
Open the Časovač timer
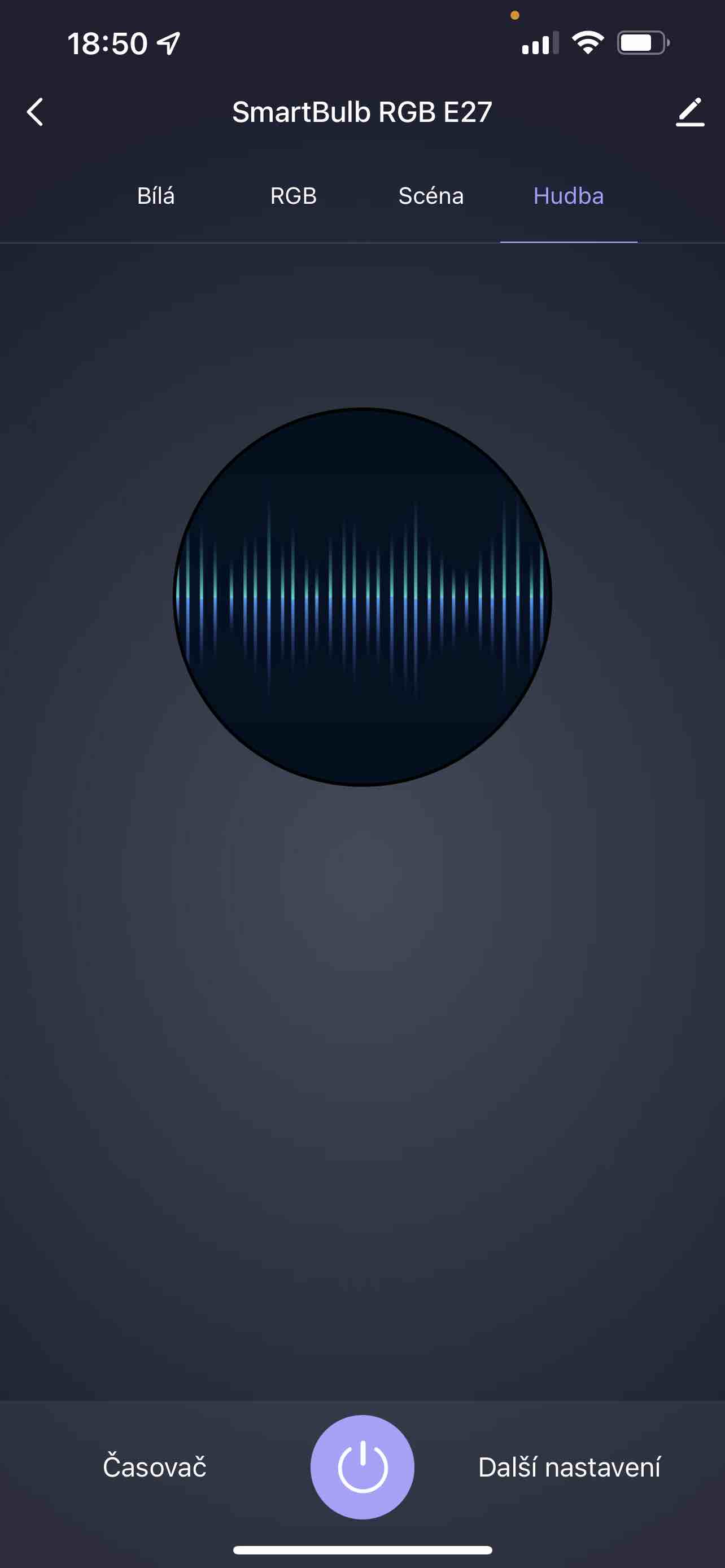coord(155,1467)
